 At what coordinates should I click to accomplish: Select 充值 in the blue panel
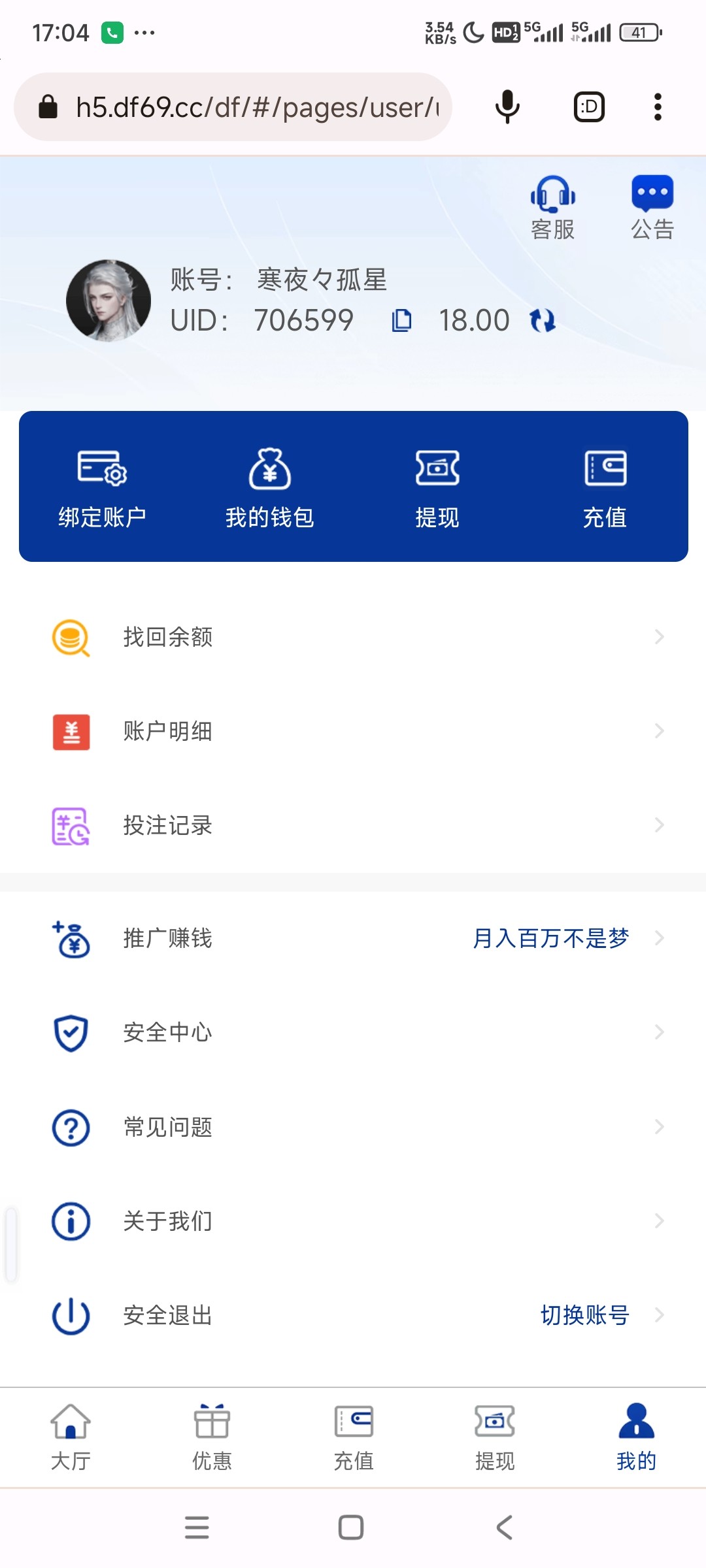pos(605,487)
